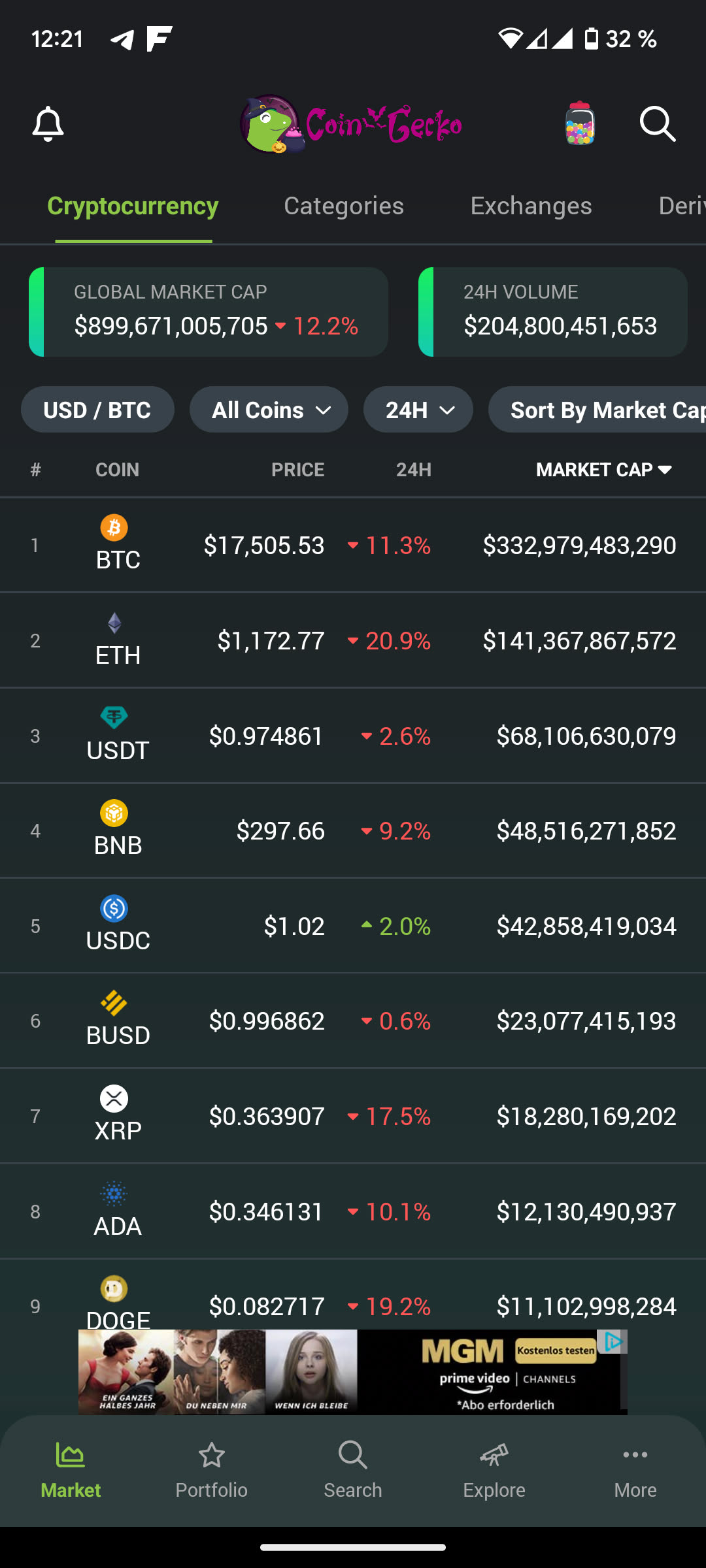Sort by the MARKET CAP column header
Screen dimensions: 706x1568
[x=603, y=470]
